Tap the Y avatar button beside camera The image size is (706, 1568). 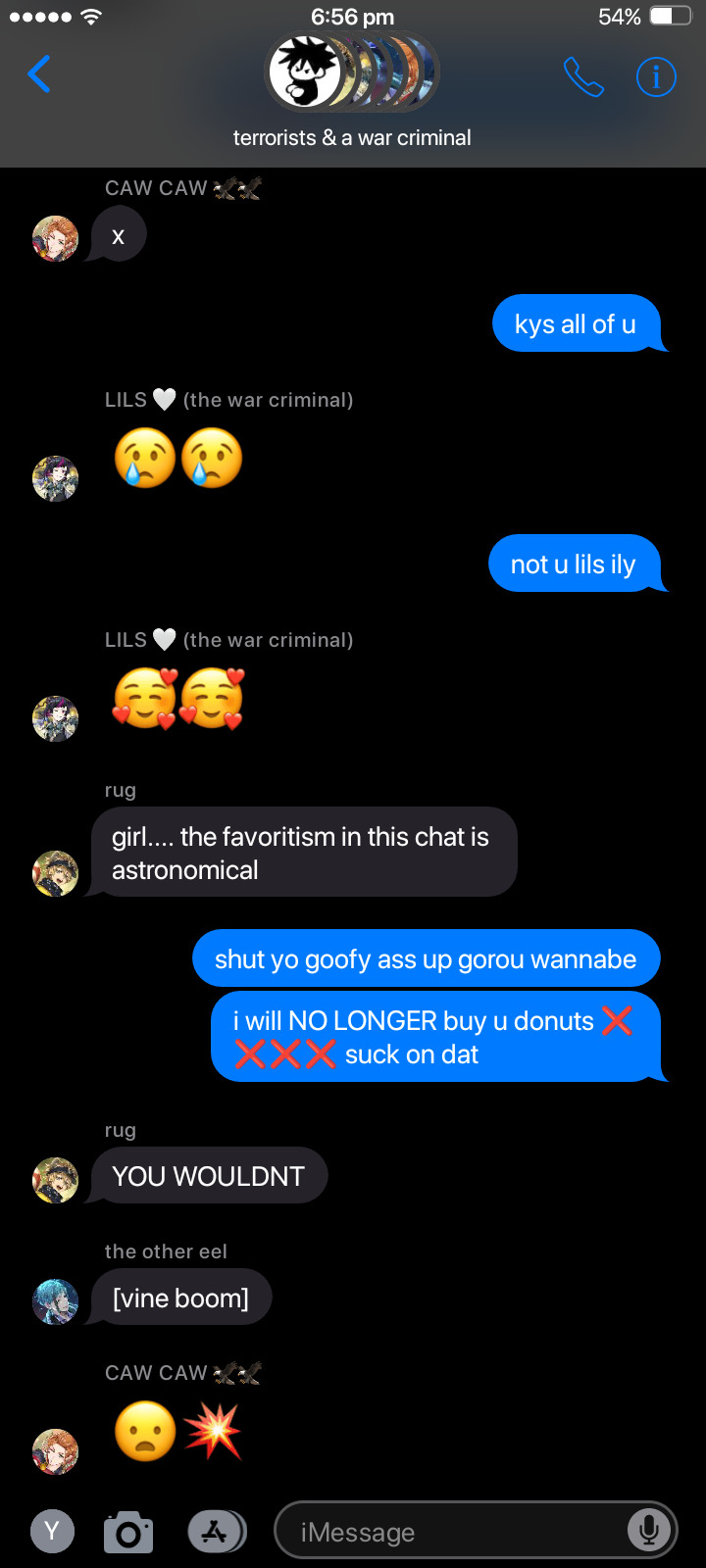[x=53, y=1532]
